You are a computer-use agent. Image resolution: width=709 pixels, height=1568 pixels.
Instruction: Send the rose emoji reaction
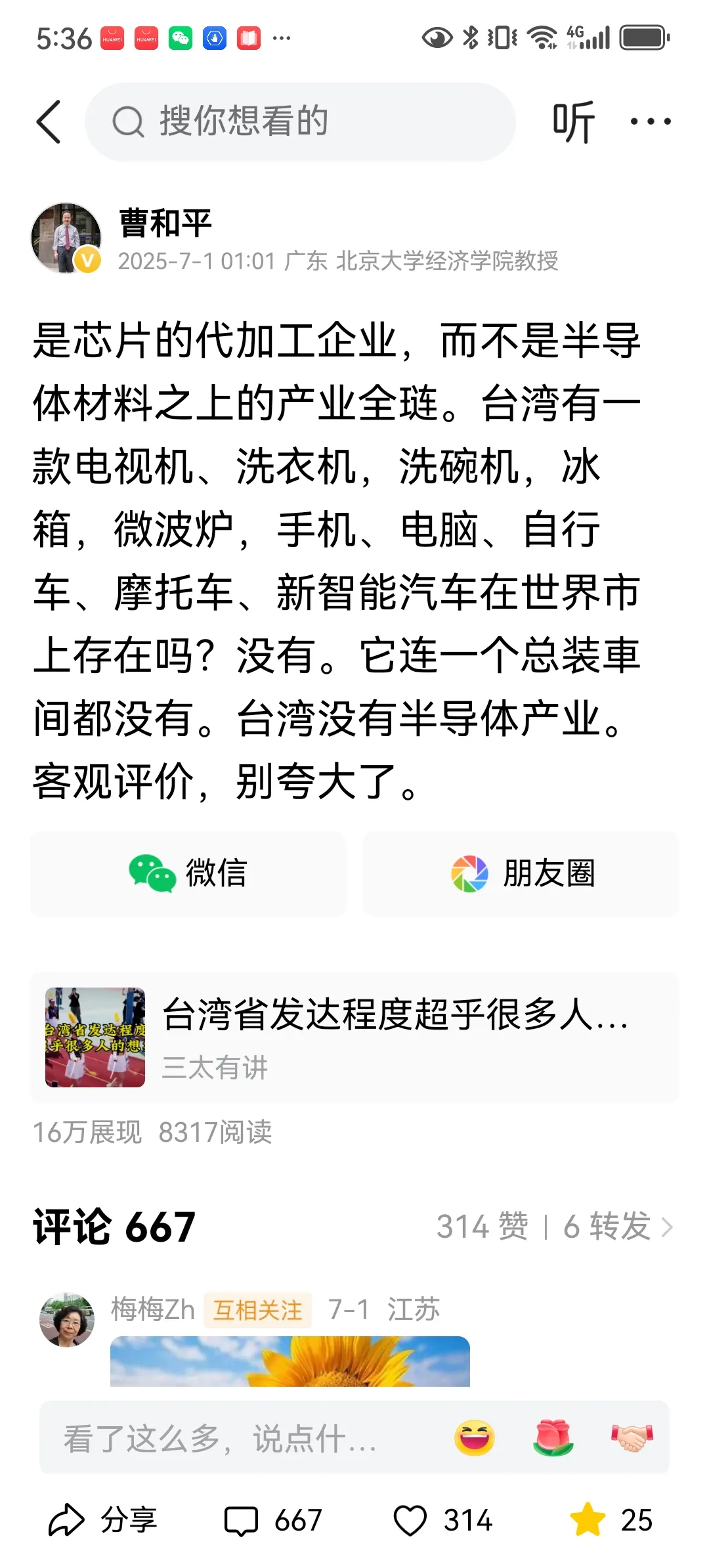click(553, 1438)
